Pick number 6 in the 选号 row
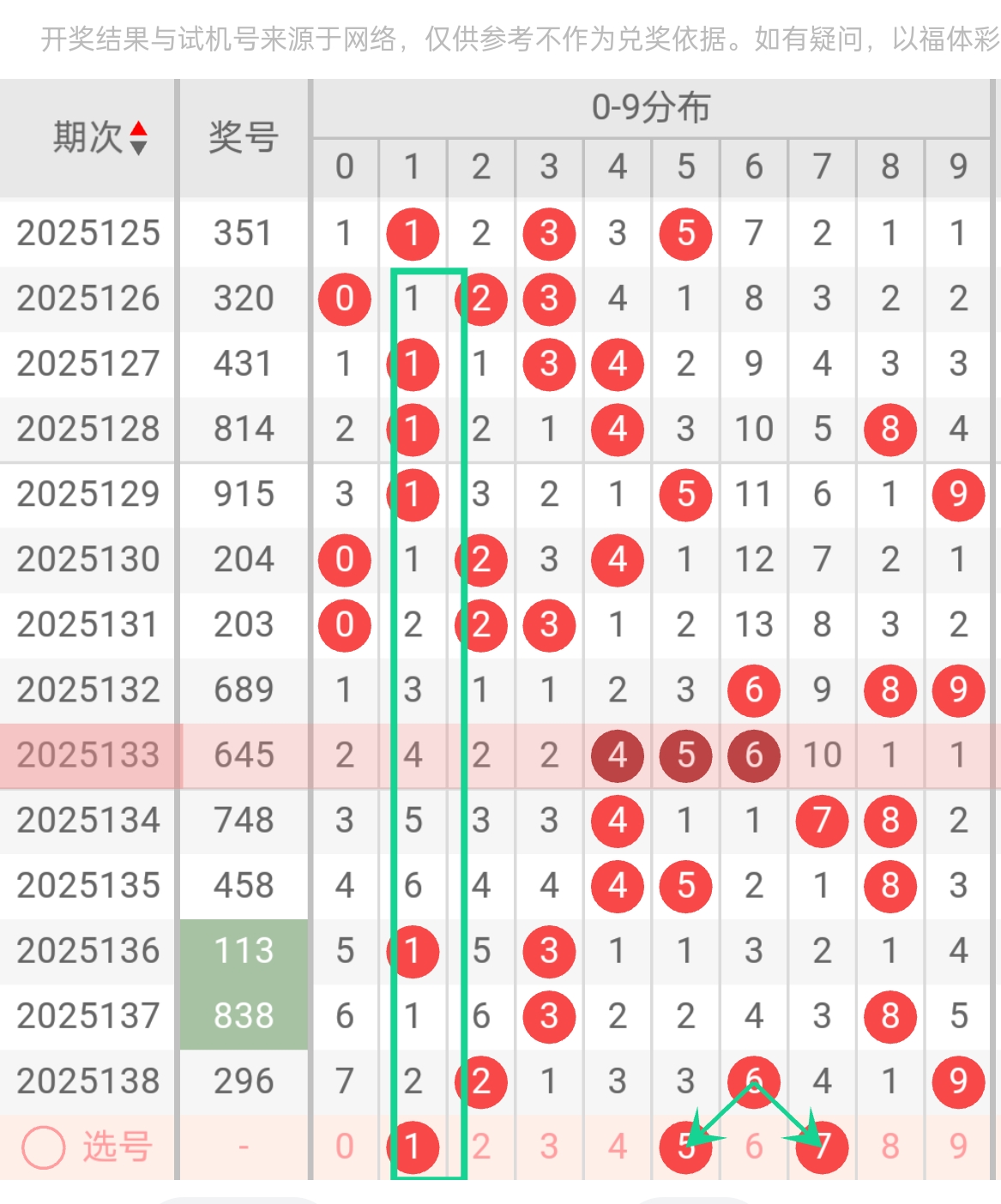Image resolution: width=1001 pixels, height=1204 pixels. point(754,1147)
